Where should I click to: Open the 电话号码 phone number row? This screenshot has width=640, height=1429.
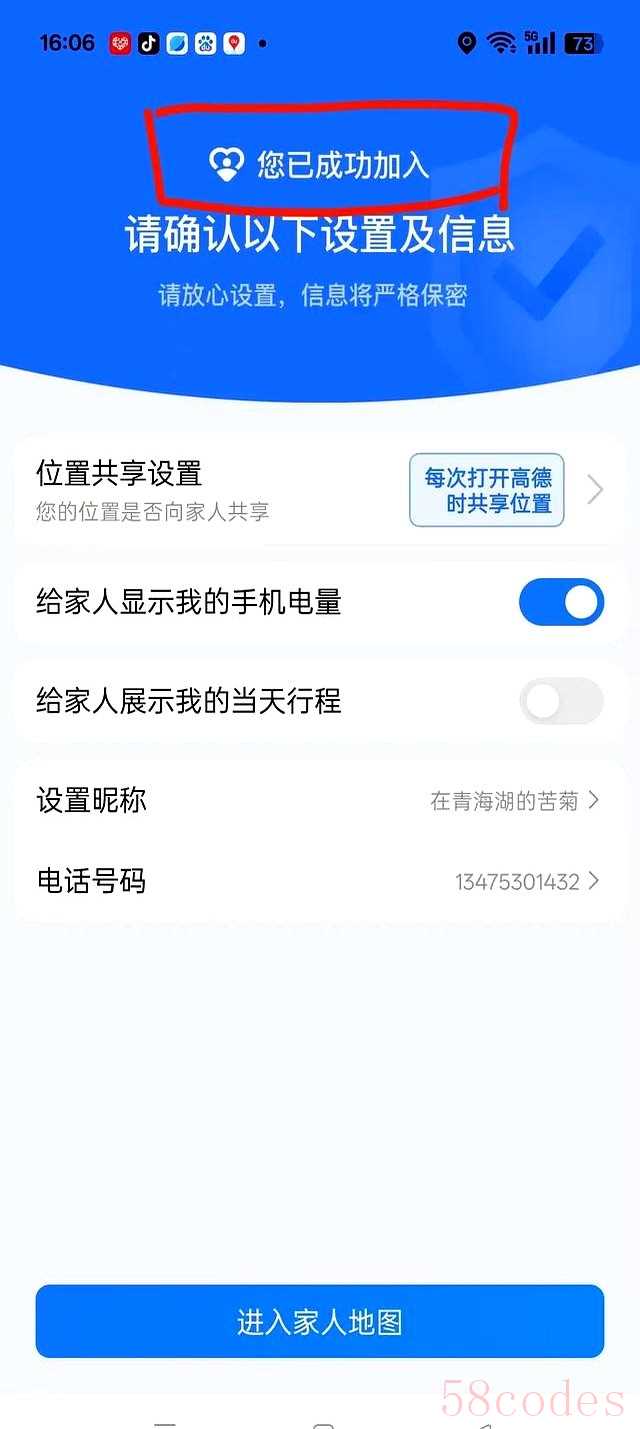[319, 881]
